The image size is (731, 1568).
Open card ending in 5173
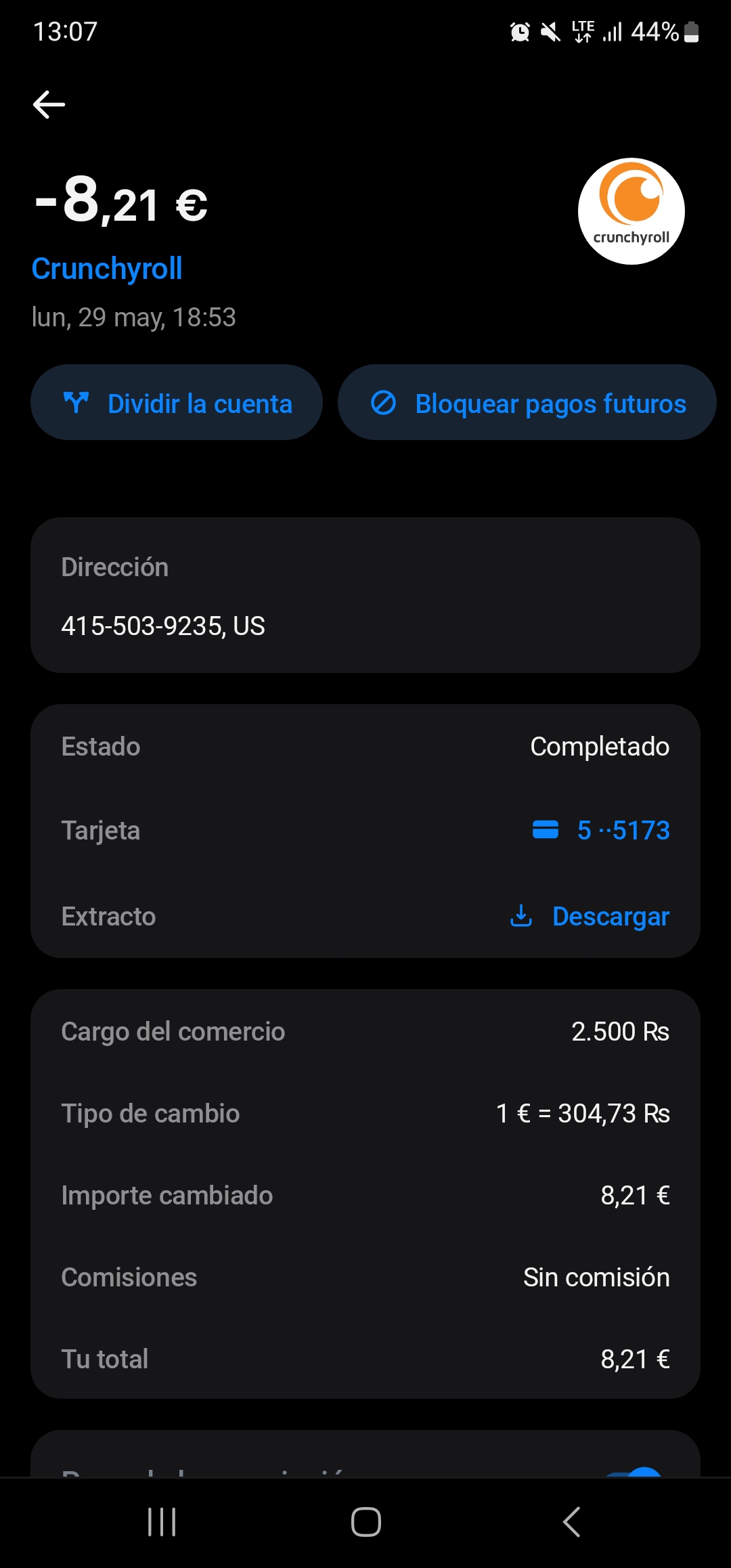(x=601, y=830)
